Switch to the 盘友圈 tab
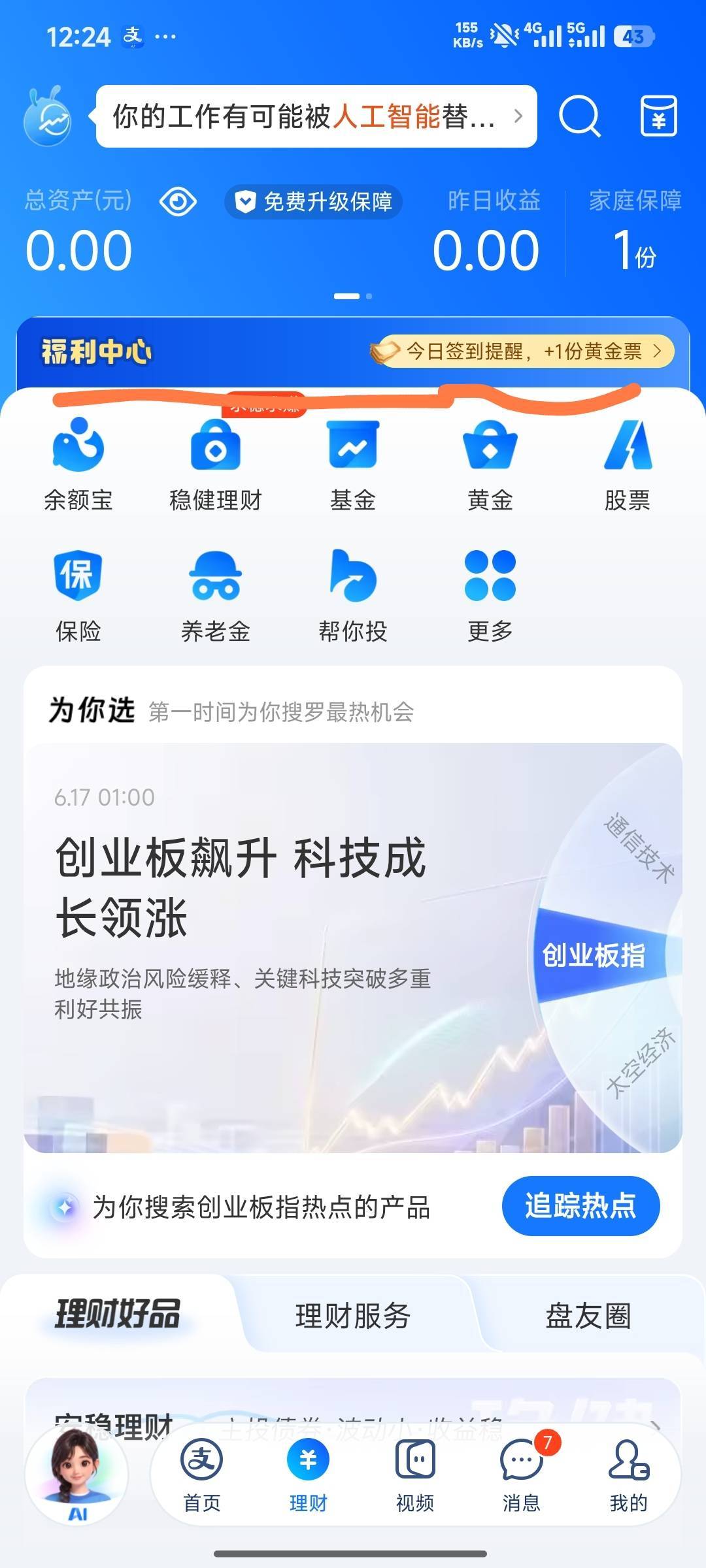This screenshot has width=706, height=1568. pyautogui.click(x=588, y=1315)
